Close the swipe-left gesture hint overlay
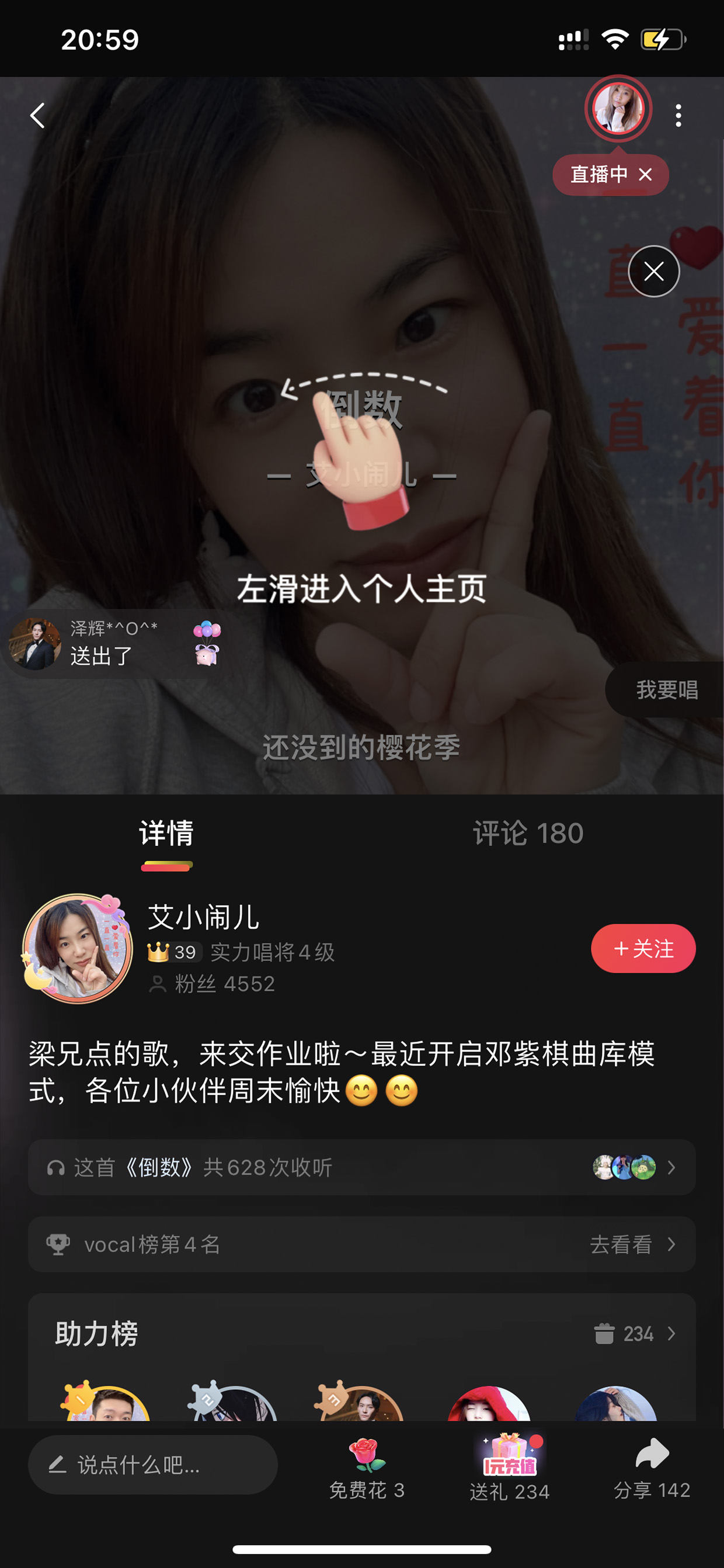Viewport: 724px width, 1568px height. pyautogui.click(x=654, y=271)
